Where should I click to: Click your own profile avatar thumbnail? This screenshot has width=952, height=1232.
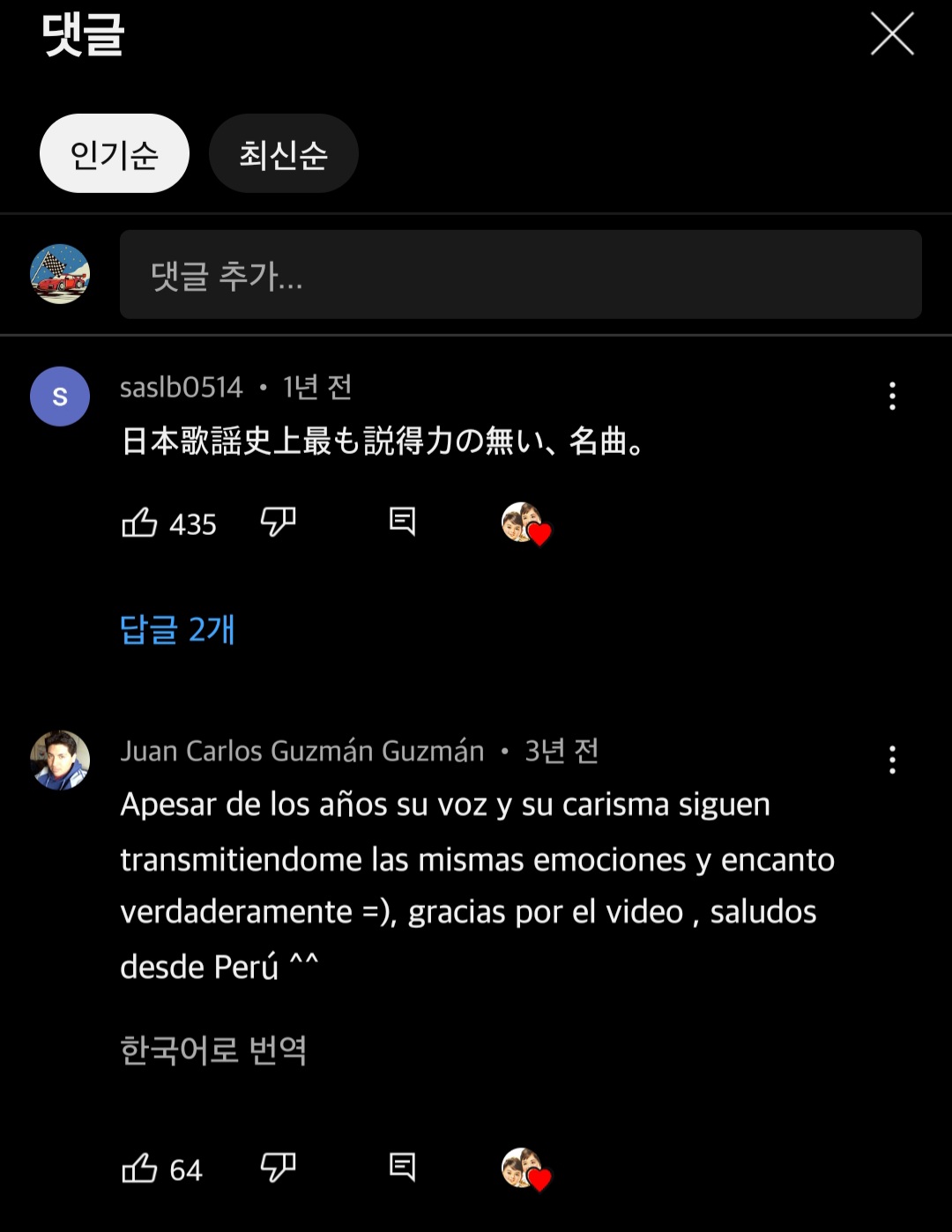[x=60, y=274]
